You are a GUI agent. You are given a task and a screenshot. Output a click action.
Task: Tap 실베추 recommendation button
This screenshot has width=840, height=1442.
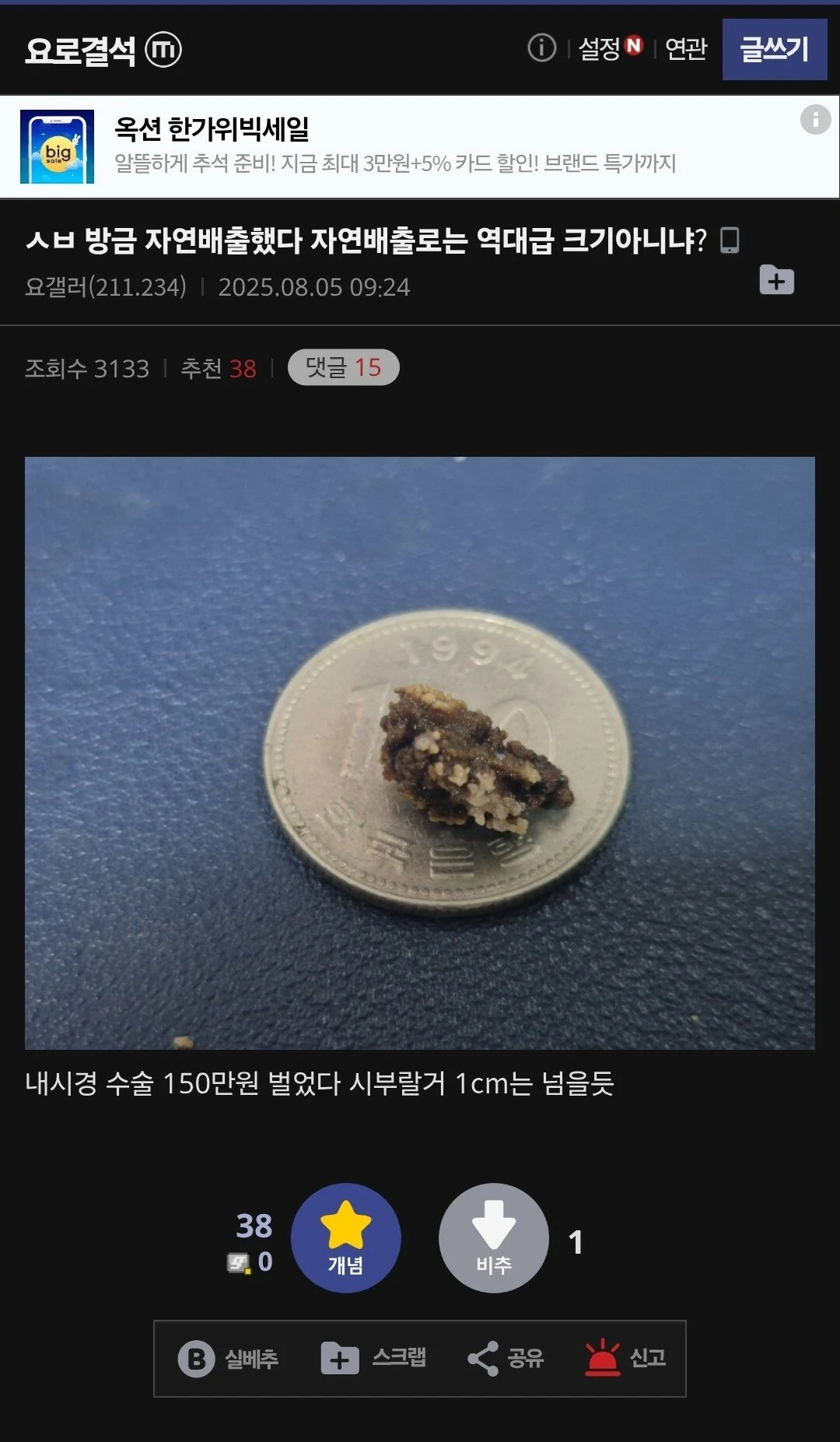point(229,1359)
